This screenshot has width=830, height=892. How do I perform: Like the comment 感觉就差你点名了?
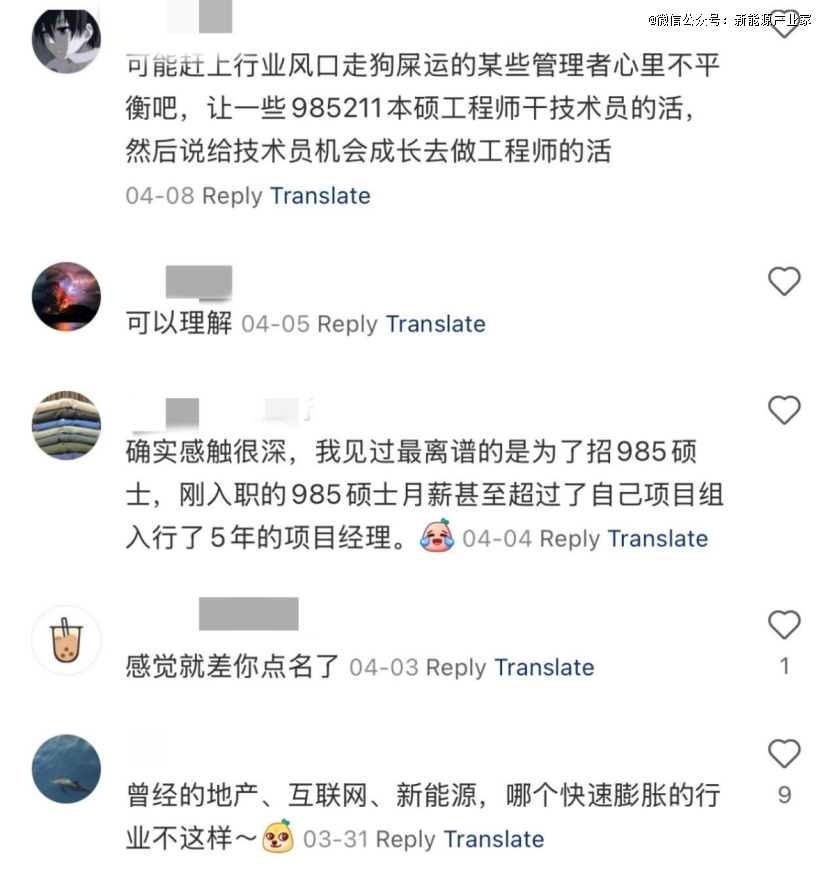click(x=784, y=626)
